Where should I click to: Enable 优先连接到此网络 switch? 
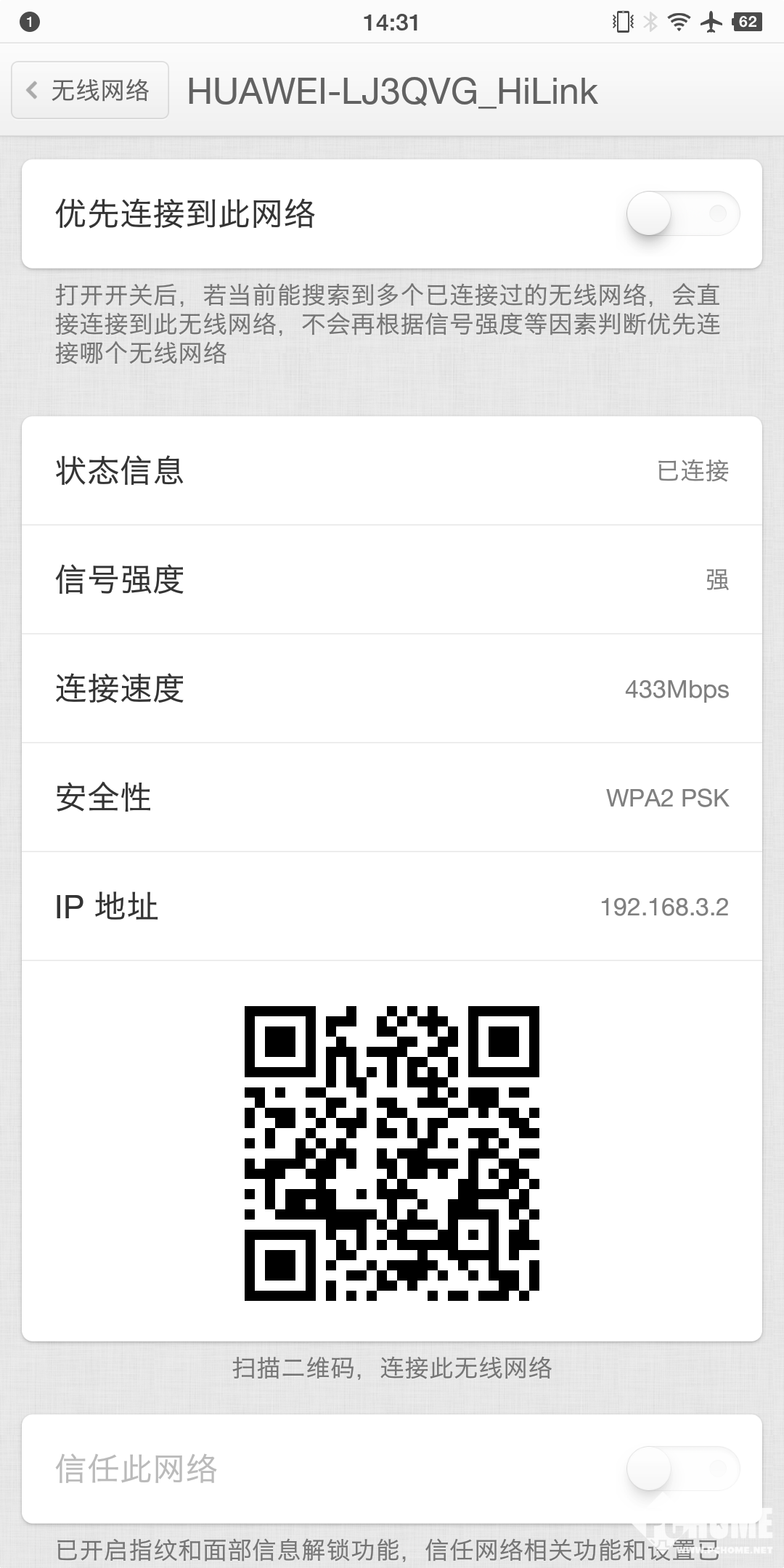tap(682, 214)
